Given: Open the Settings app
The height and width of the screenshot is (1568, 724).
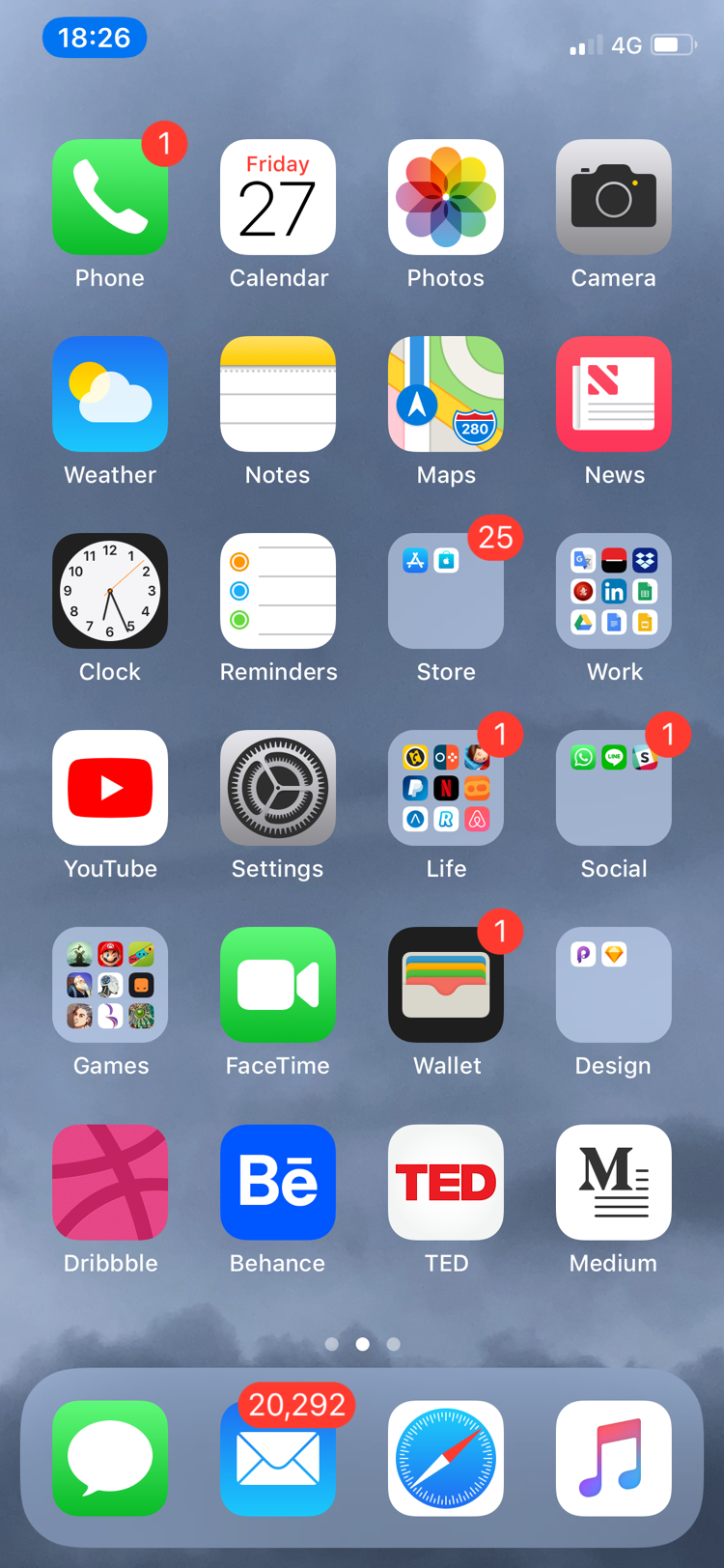Looking at the screenshot, I should (278, 788).
